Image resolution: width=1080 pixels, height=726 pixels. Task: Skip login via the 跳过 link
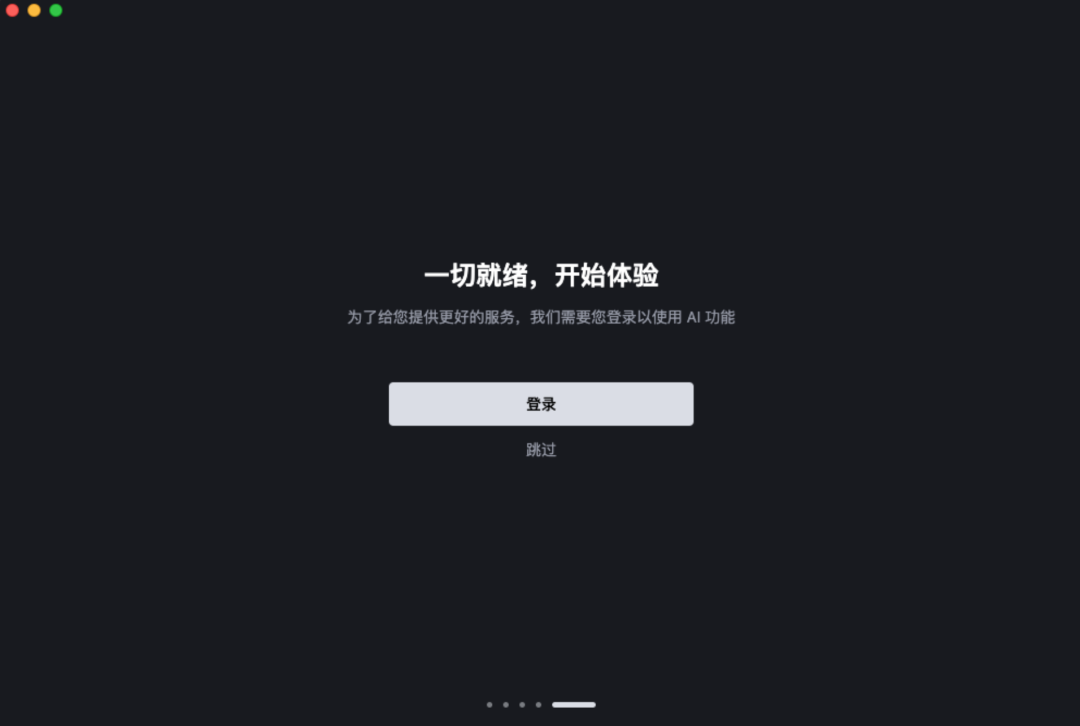[540, 450]
